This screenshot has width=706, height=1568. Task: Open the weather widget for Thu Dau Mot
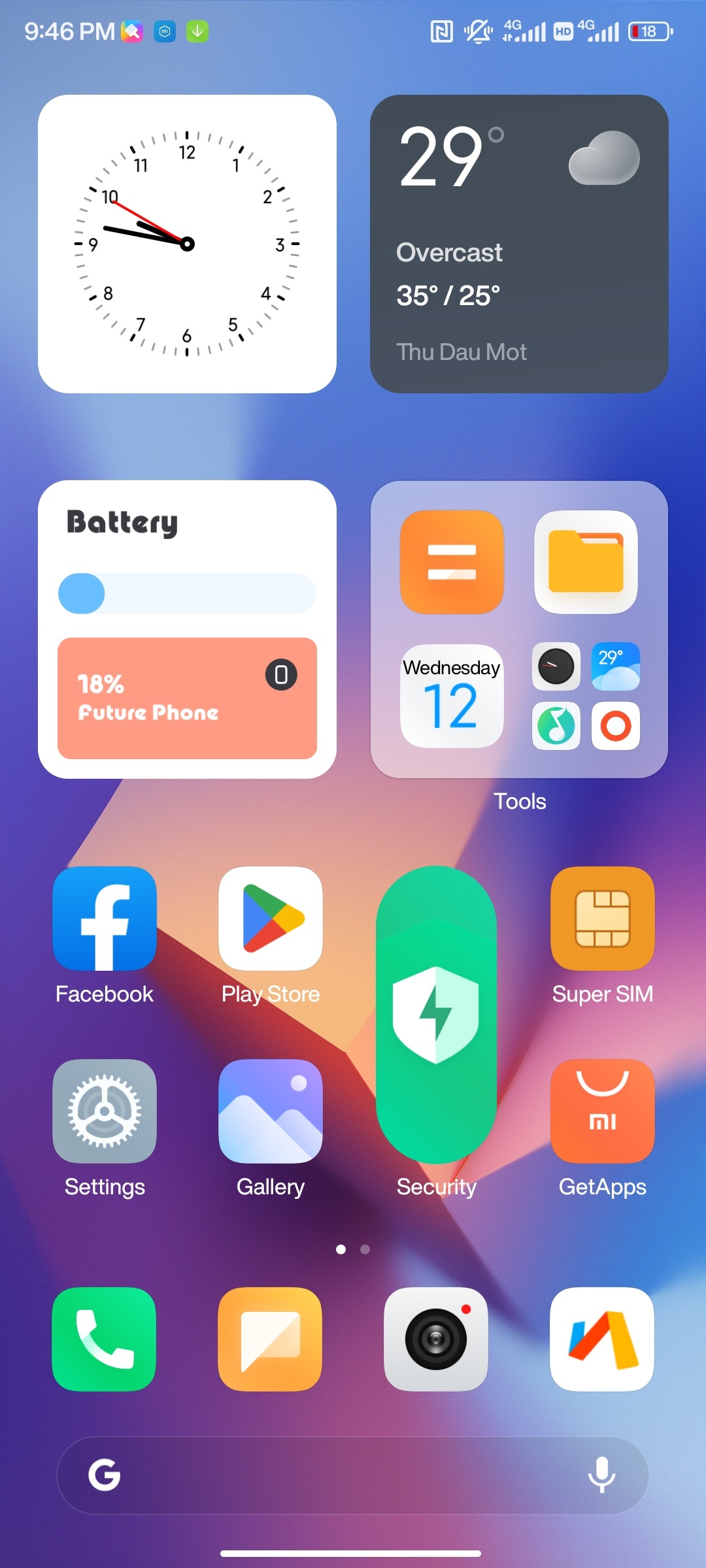pos(519,244)
